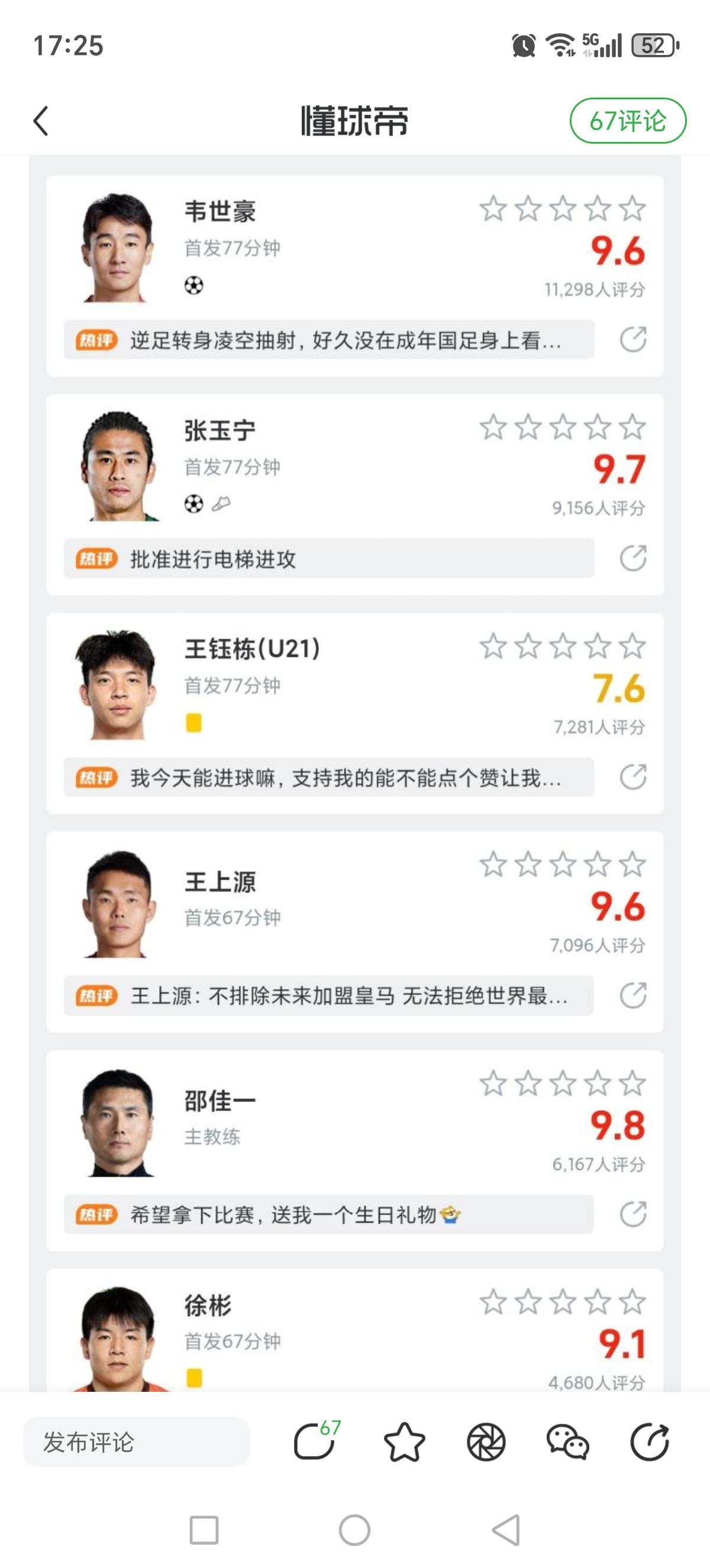The width and height of the screenshot is (710, 1568).
Task: Share 韦世豪's rating card
Action: tap(634, 339)
